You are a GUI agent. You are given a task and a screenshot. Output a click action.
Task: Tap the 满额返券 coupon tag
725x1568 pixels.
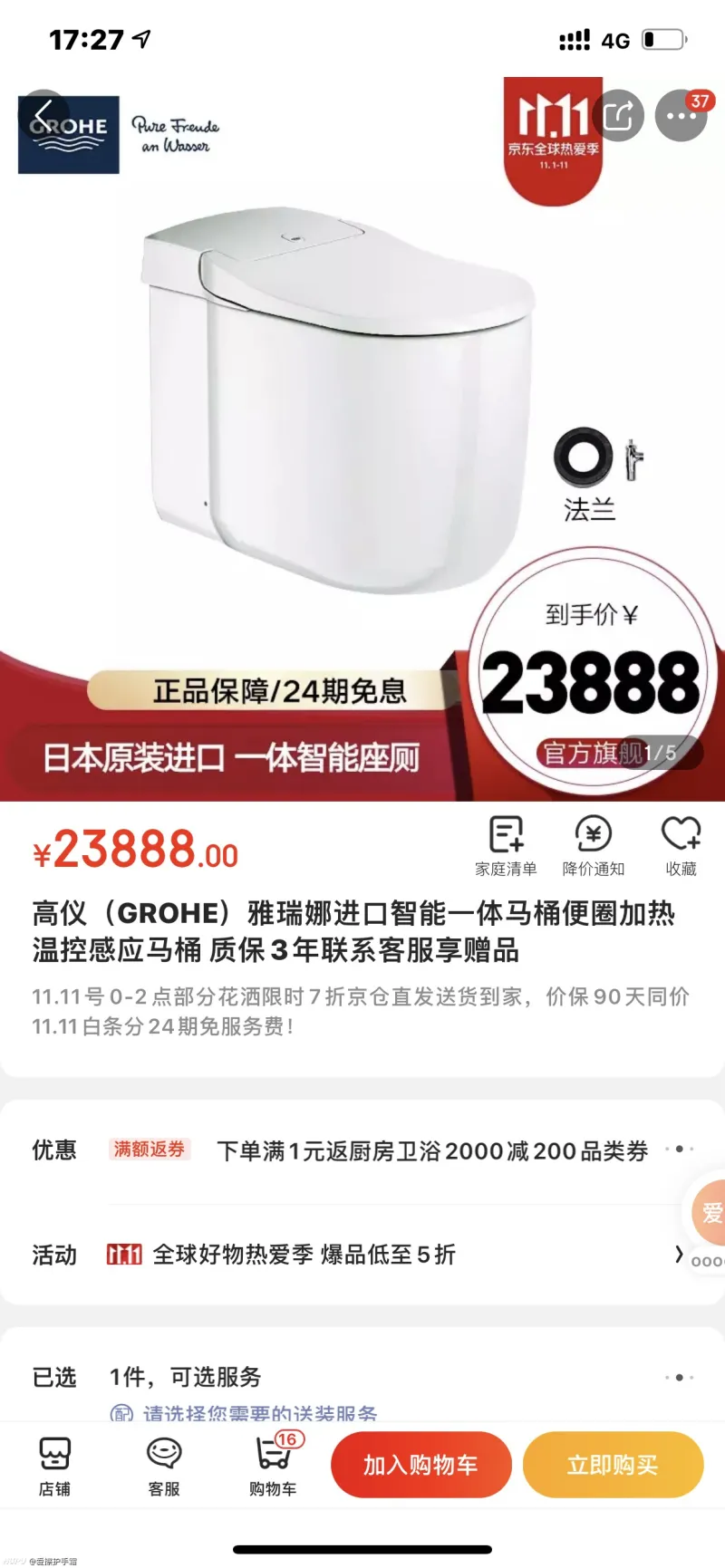(150, 1149)
